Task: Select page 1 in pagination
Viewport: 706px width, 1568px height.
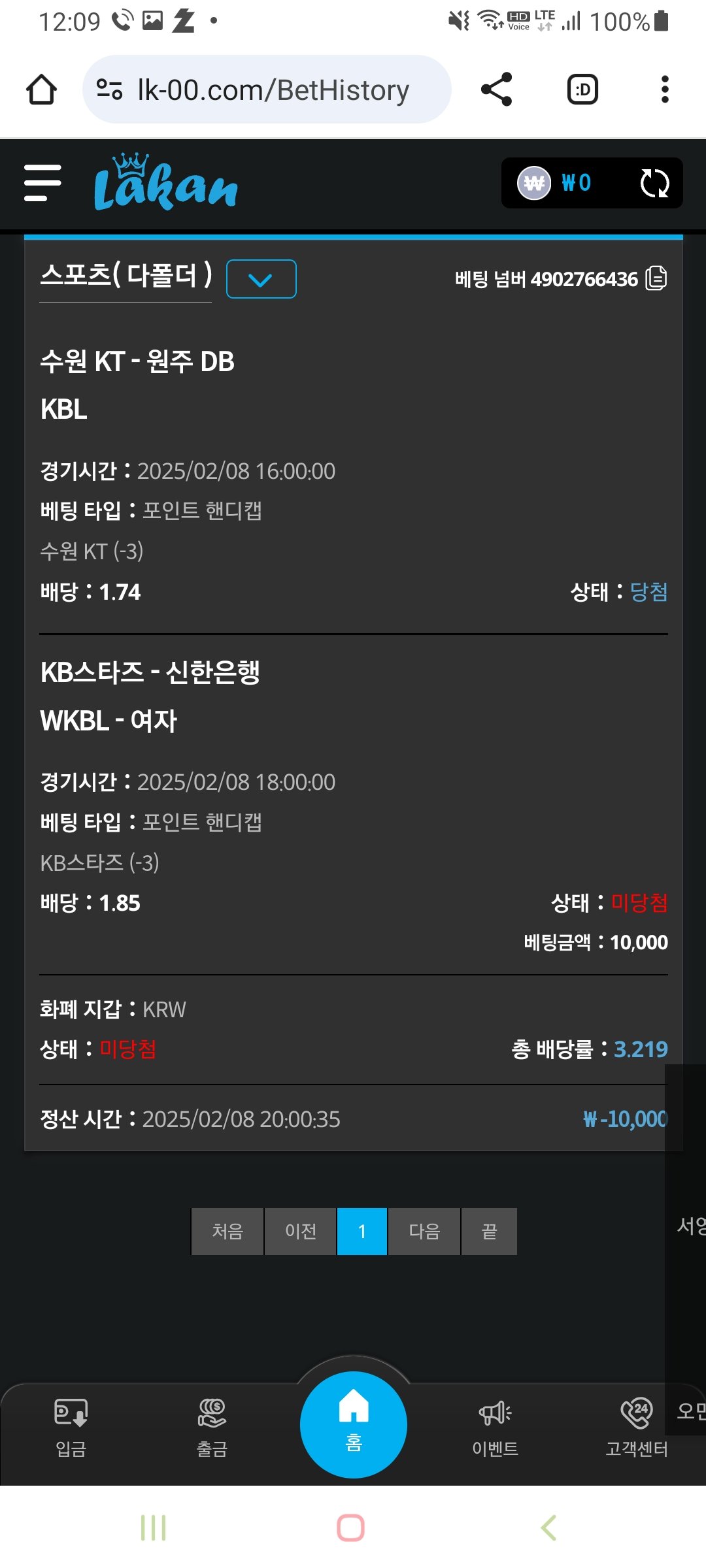Action: [x=362, y=1232]
